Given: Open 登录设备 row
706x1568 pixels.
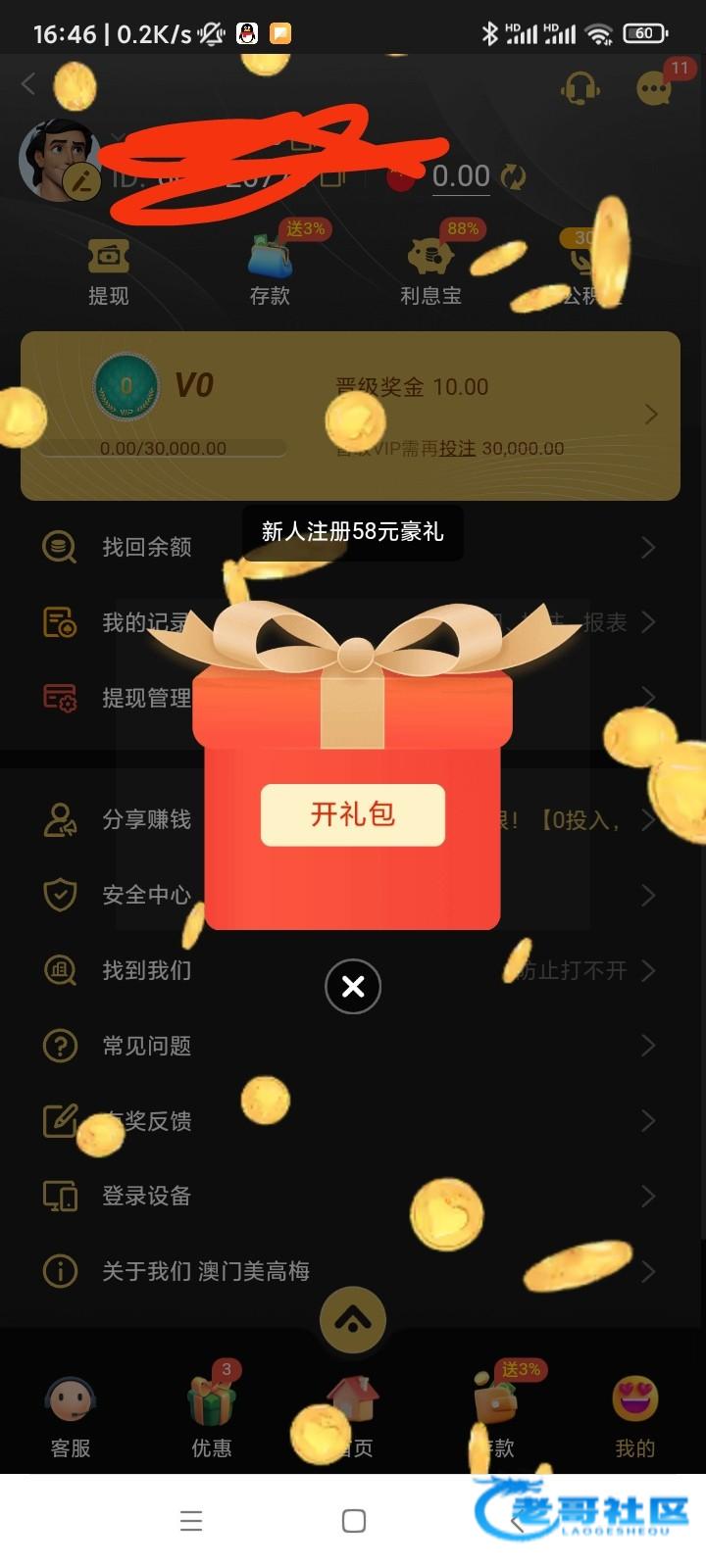Looking at the screenshot, I should point(147,1196).
